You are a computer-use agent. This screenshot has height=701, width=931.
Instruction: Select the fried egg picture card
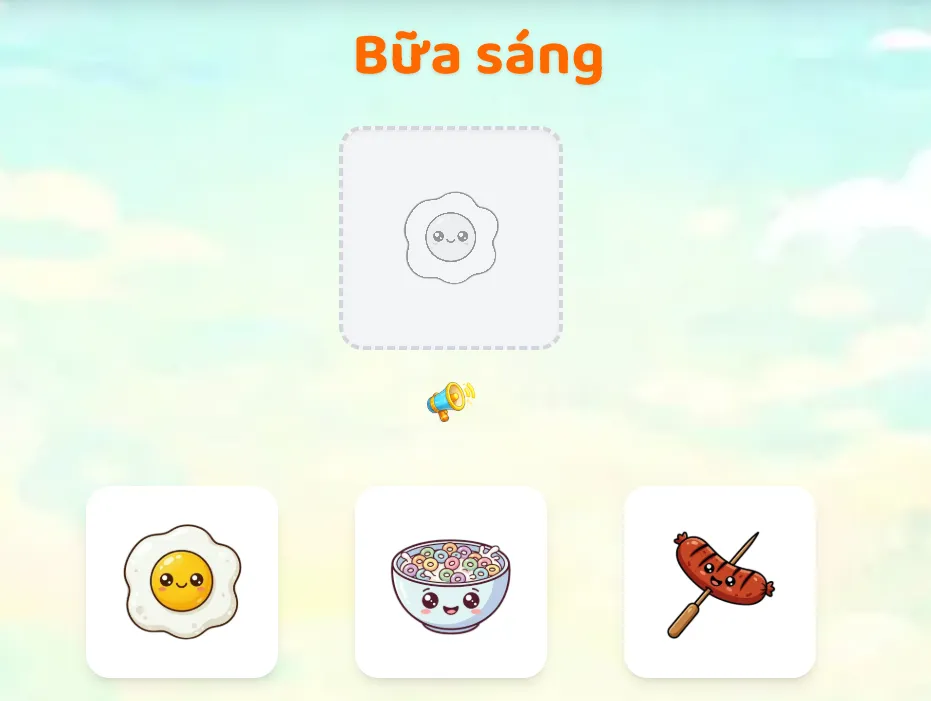(x=182, y=581)
